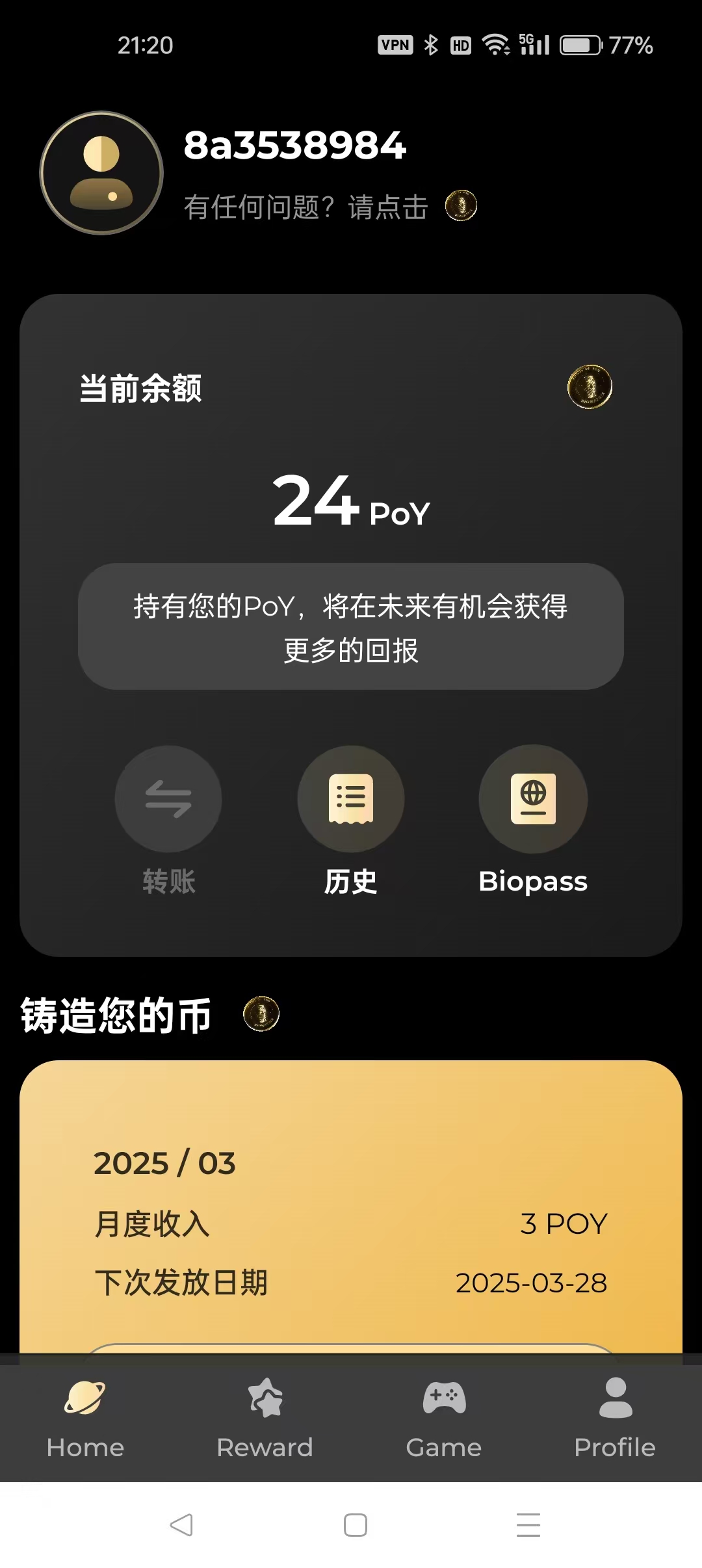The image size is (702, 1568).
Task: Go back using the system back button
Action: click(x=181, y=1524)
